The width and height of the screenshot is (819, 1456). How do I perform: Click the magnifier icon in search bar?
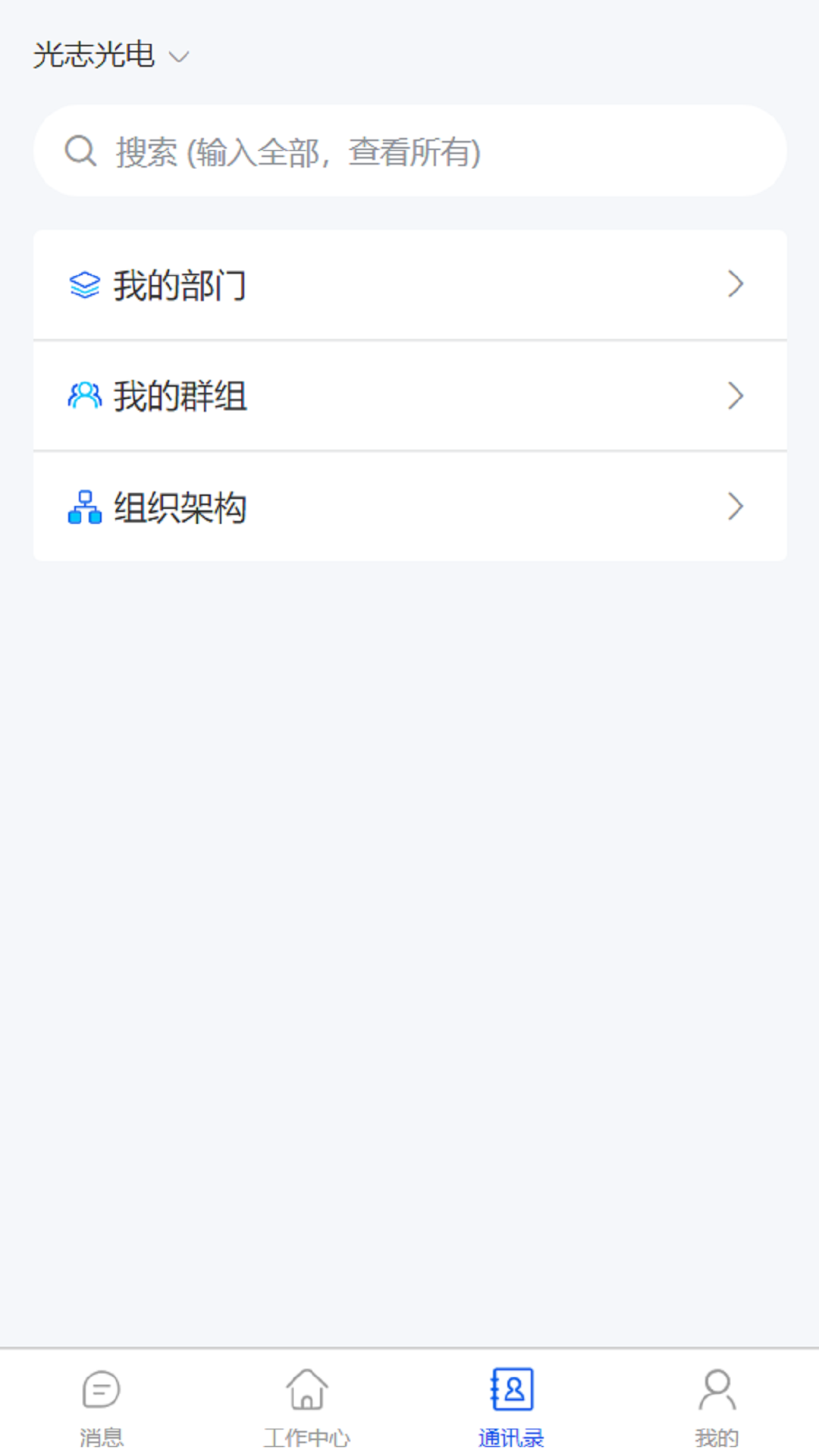pos(80,151)
